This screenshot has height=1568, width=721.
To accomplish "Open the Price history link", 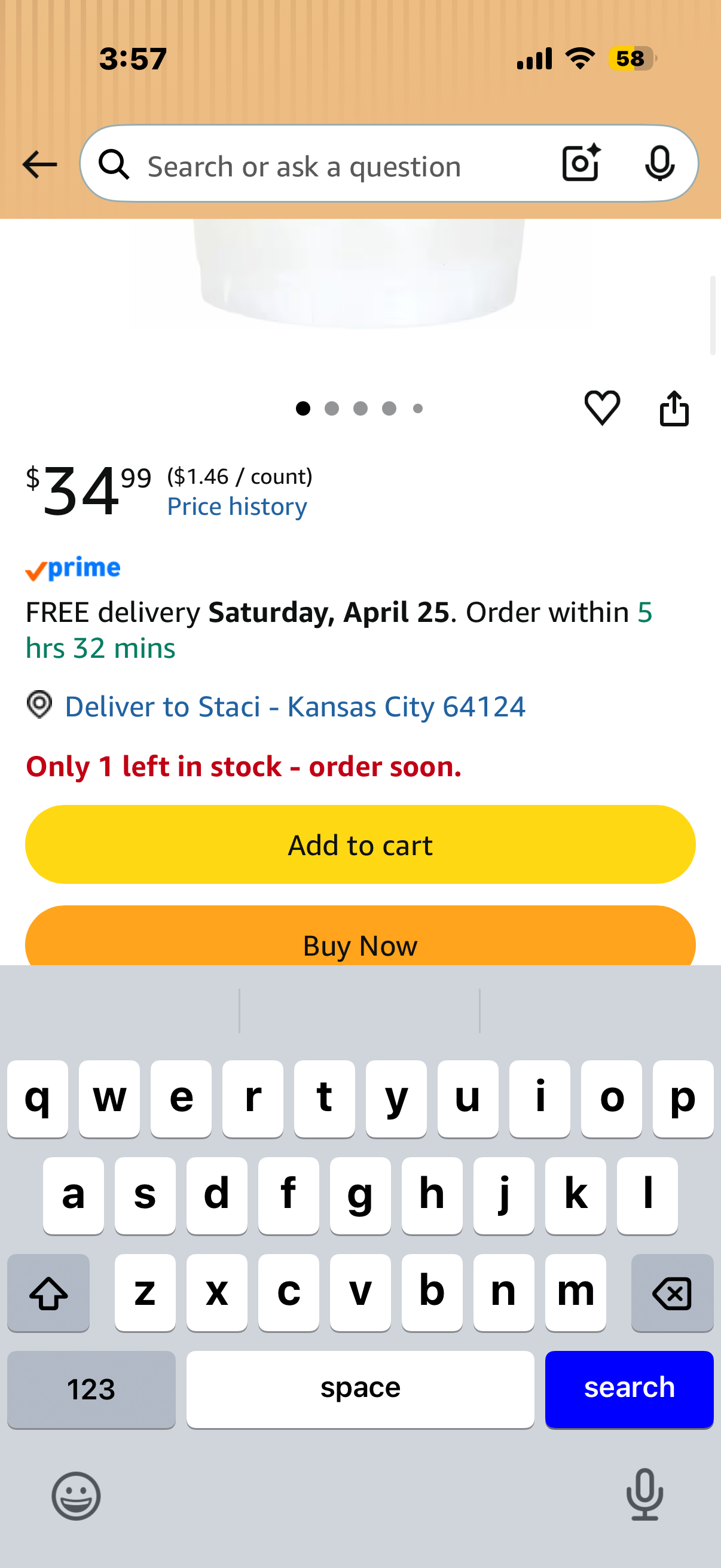I will point(237,507).
